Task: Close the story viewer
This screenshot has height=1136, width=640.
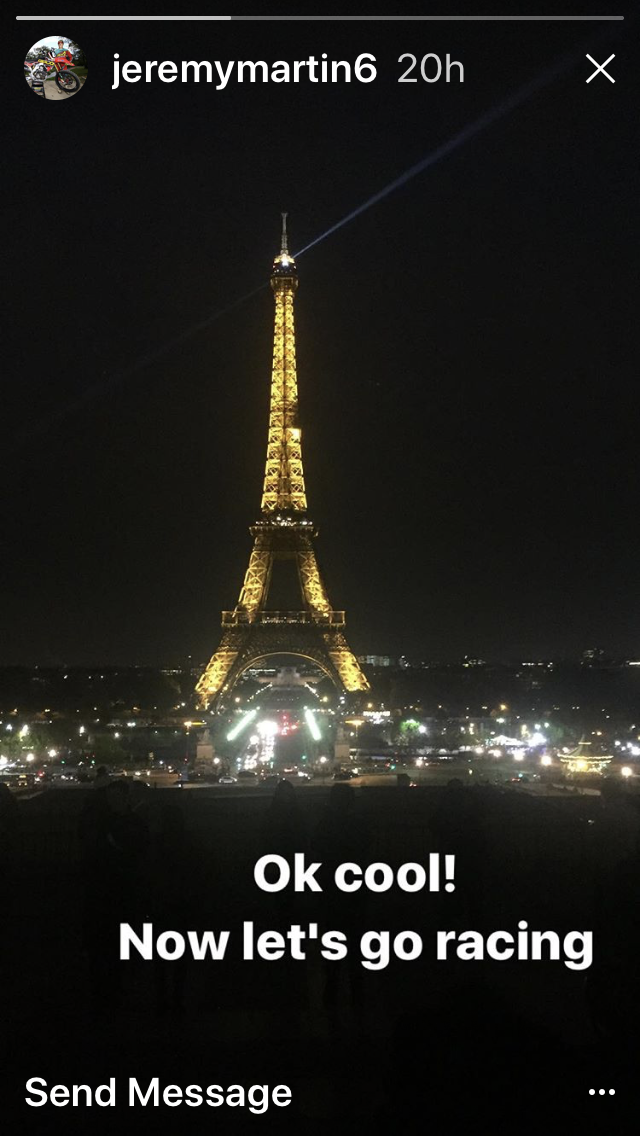Action: tap(600, 69)
